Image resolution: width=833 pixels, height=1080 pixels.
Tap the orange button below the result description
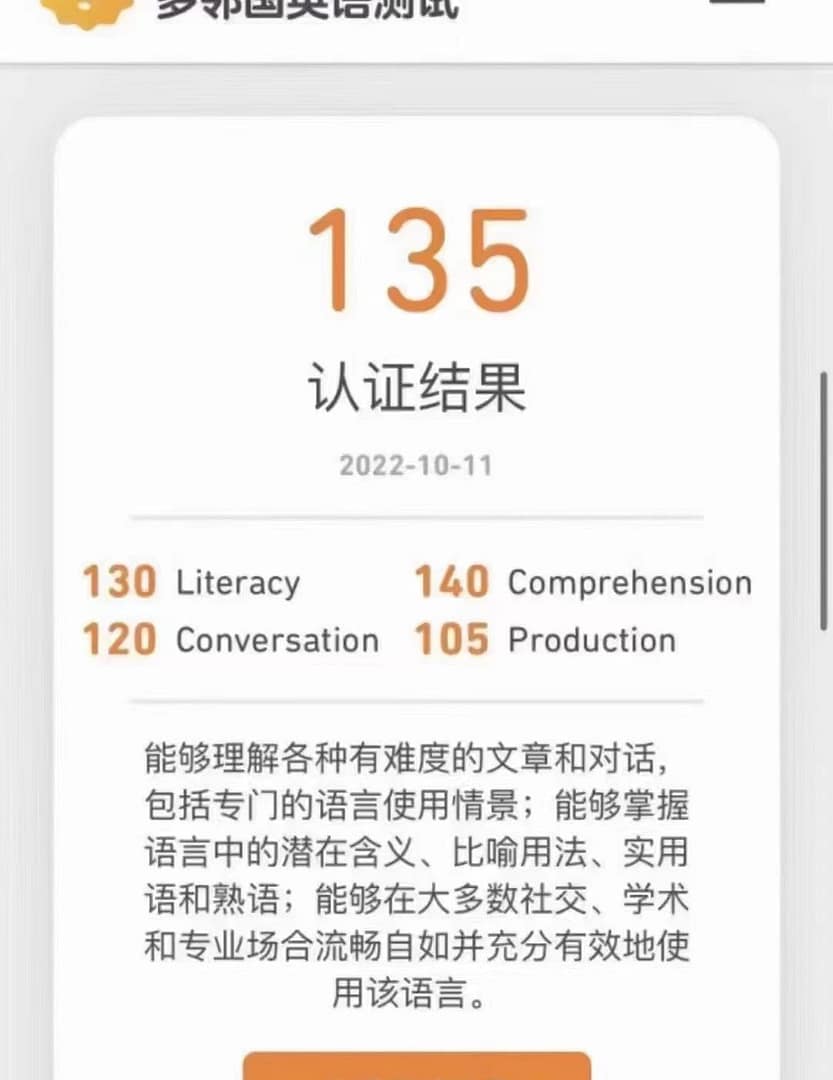coord(416,1066)
